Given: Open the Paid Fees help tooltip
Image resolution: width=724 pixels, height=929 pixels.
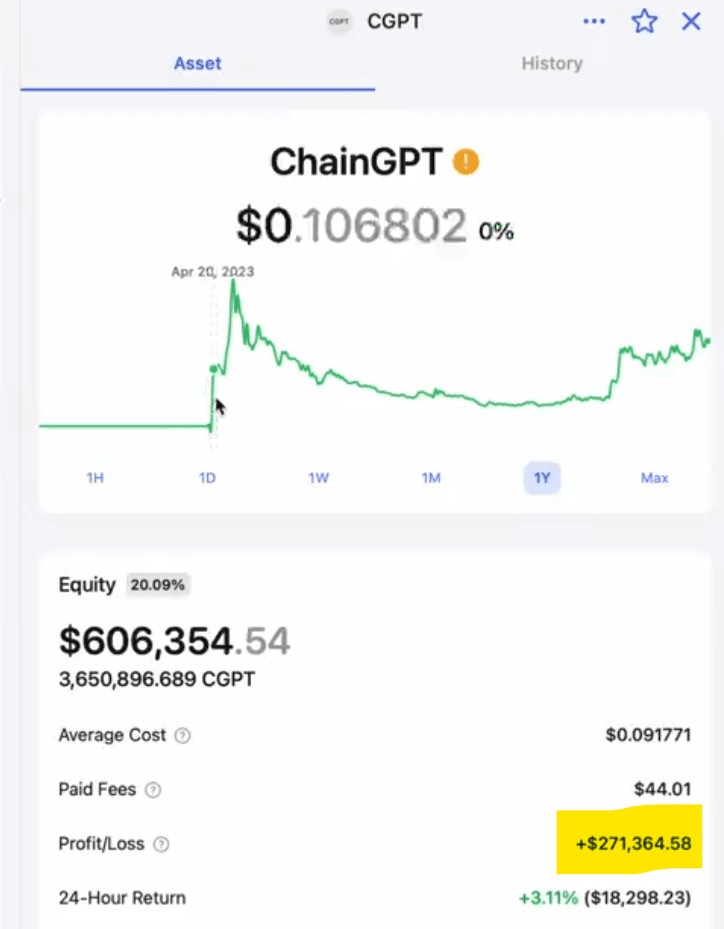Looking at the screenshot, I should pyautogui.click(x=153, y=790).
